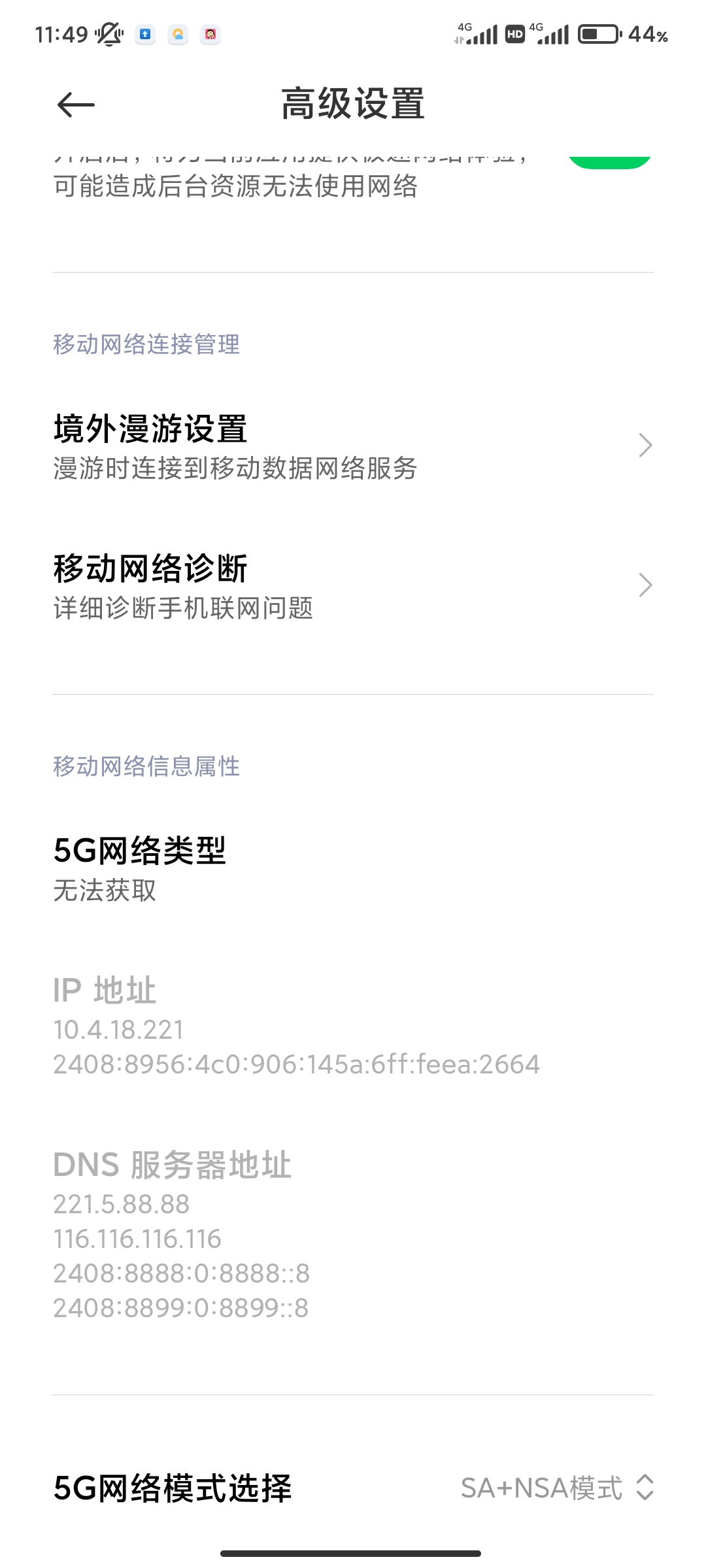Open 境外漫游设置
Image resolution: width=706 pixels, height=1568 pixels.
click(x=353, y=446)
